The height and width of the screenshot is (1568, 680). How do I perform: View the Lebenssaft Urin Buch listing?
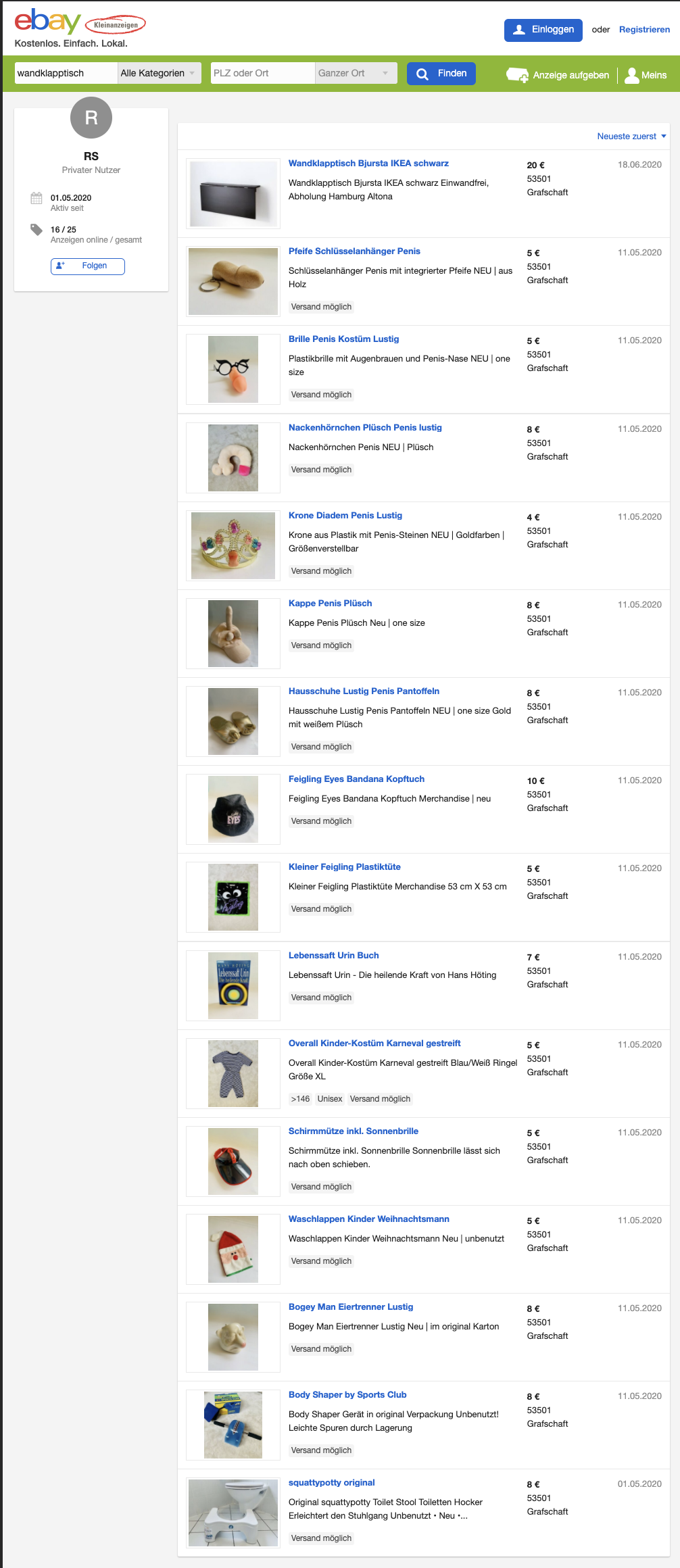333,956
